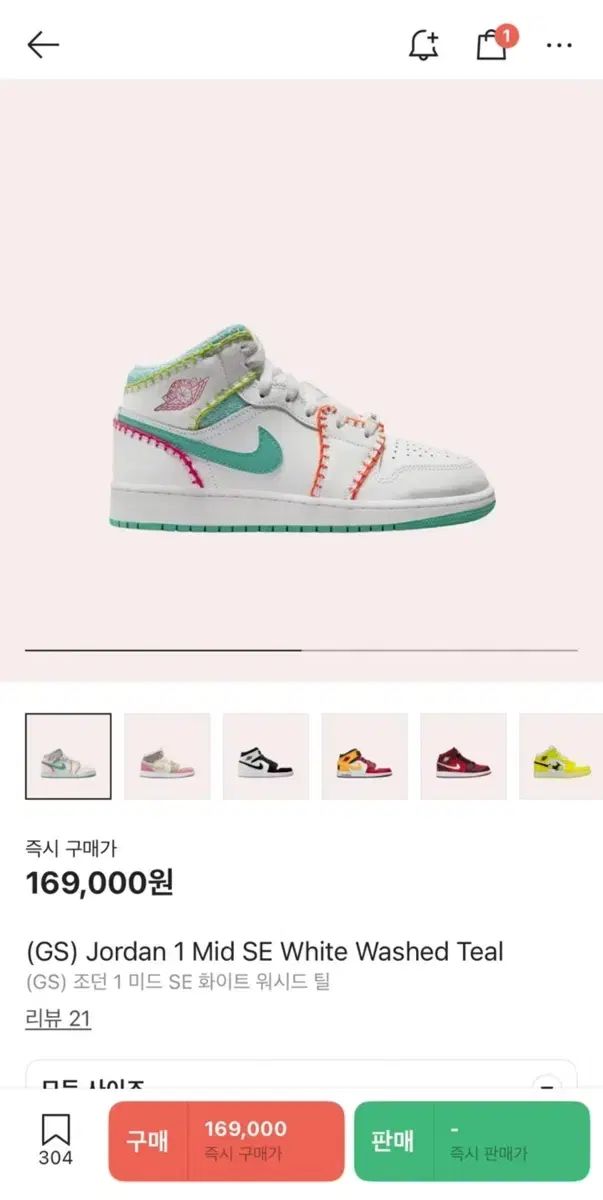Select the black and white sneaker thumbnail
The width and height of the screenshot is (603, 1200).
click(x=266, y=756)
